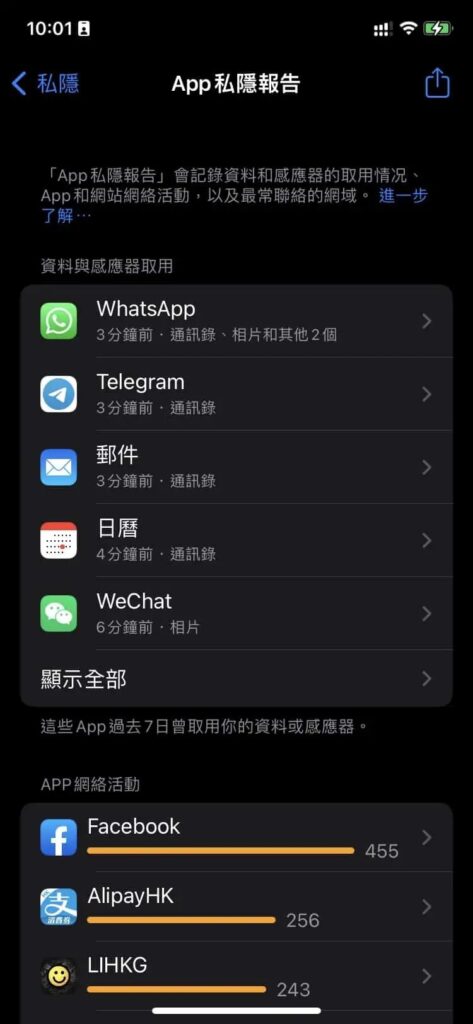Go back to the 私隱 settings page
Image resolution: width=473 pixels, height=1024 pixels.
point(46,84)
